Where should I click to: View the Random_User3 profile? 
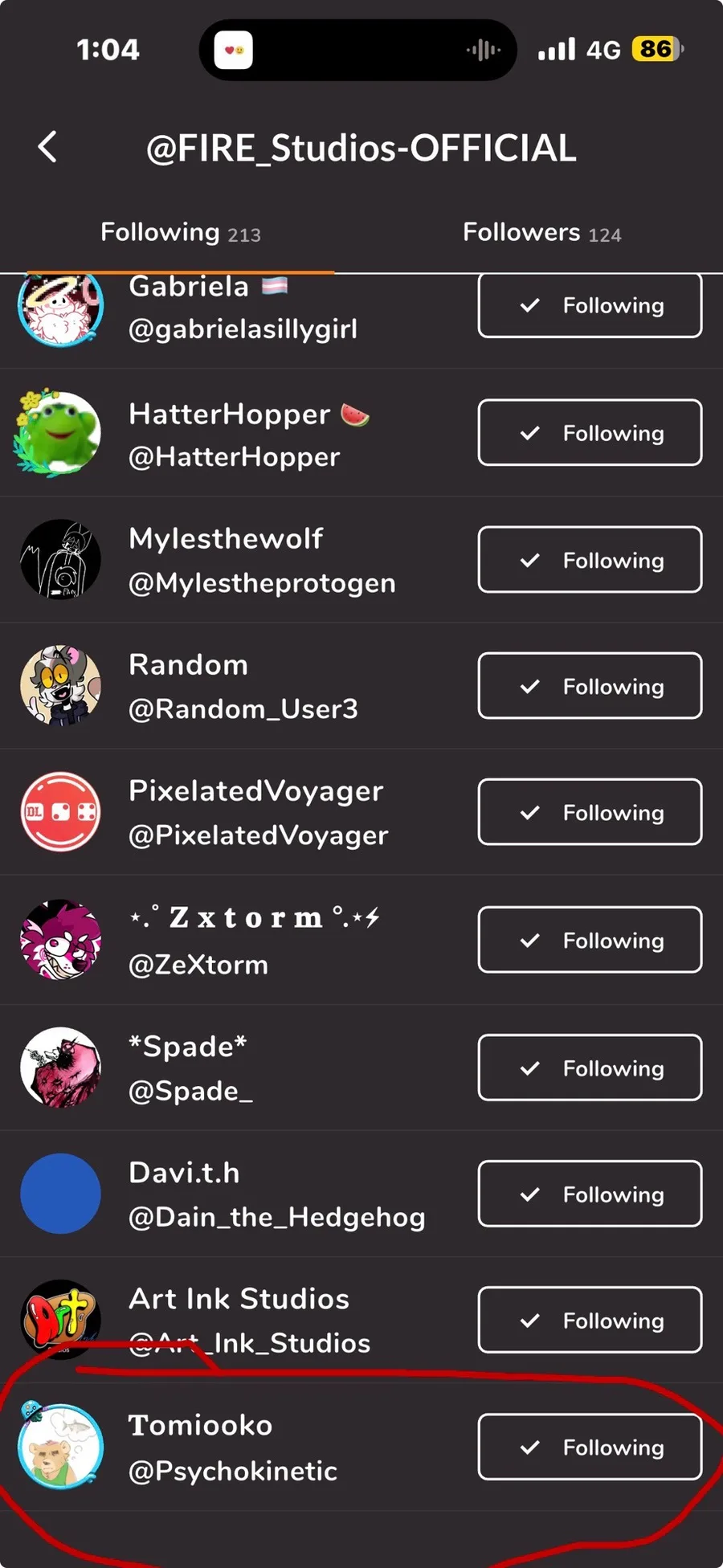point(241,686)
